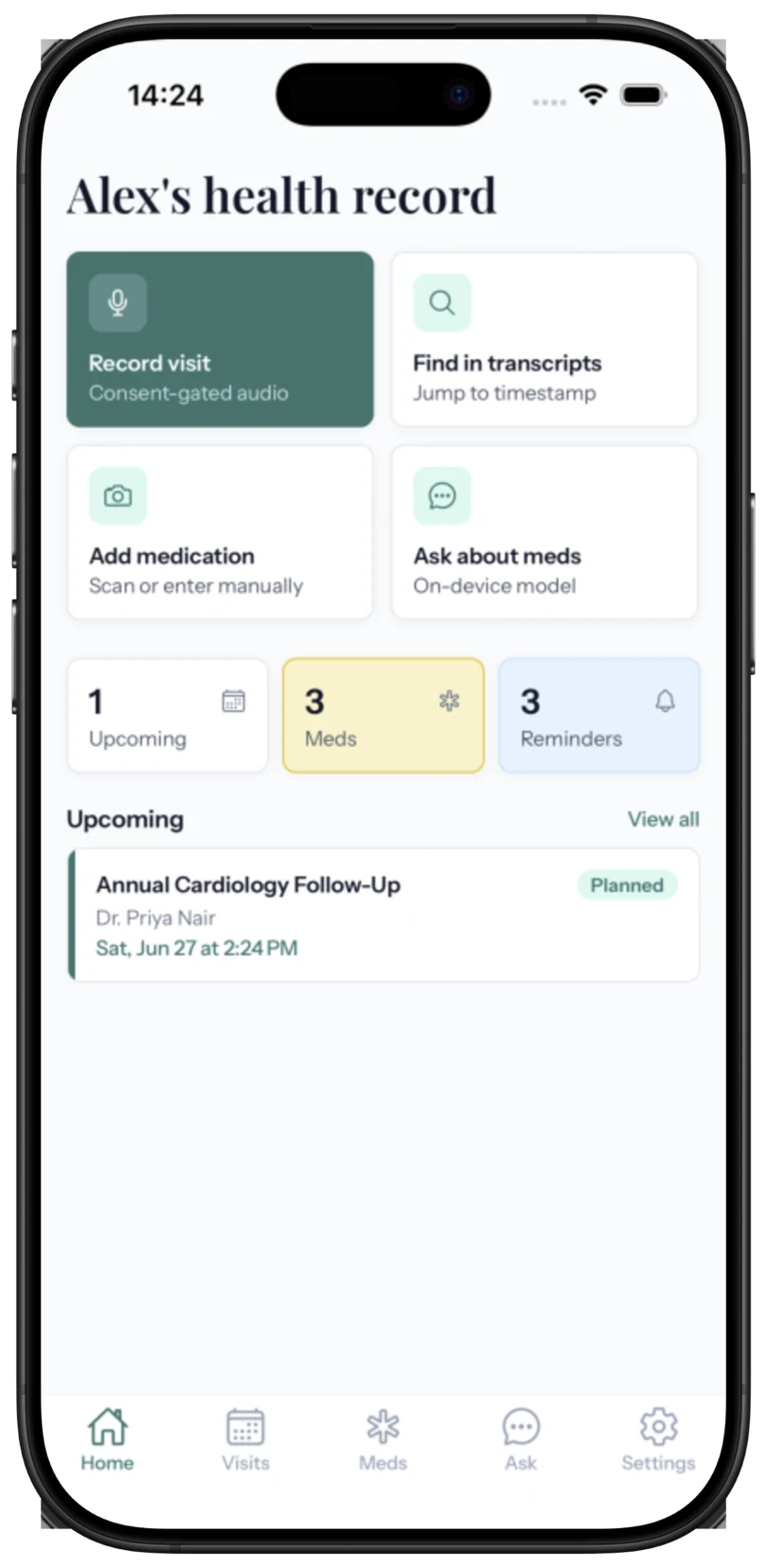The height and width of the screenshot is (1568, 767).
Task: Open Ask about meds
Action: pos(544,532)
